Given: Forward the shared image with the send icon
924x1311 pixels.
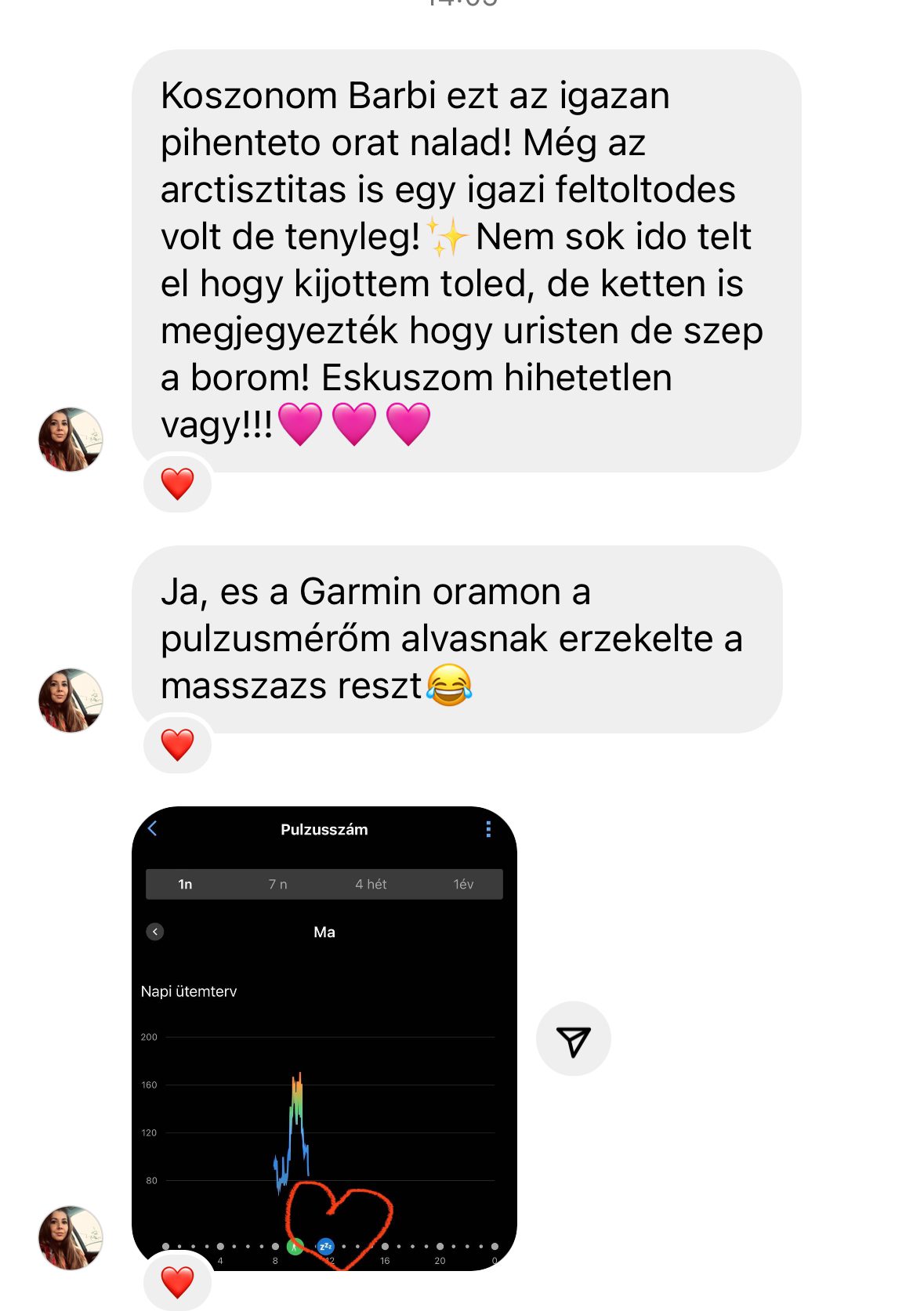Looking at the screenshot, I should click(x=573, y=1039).
